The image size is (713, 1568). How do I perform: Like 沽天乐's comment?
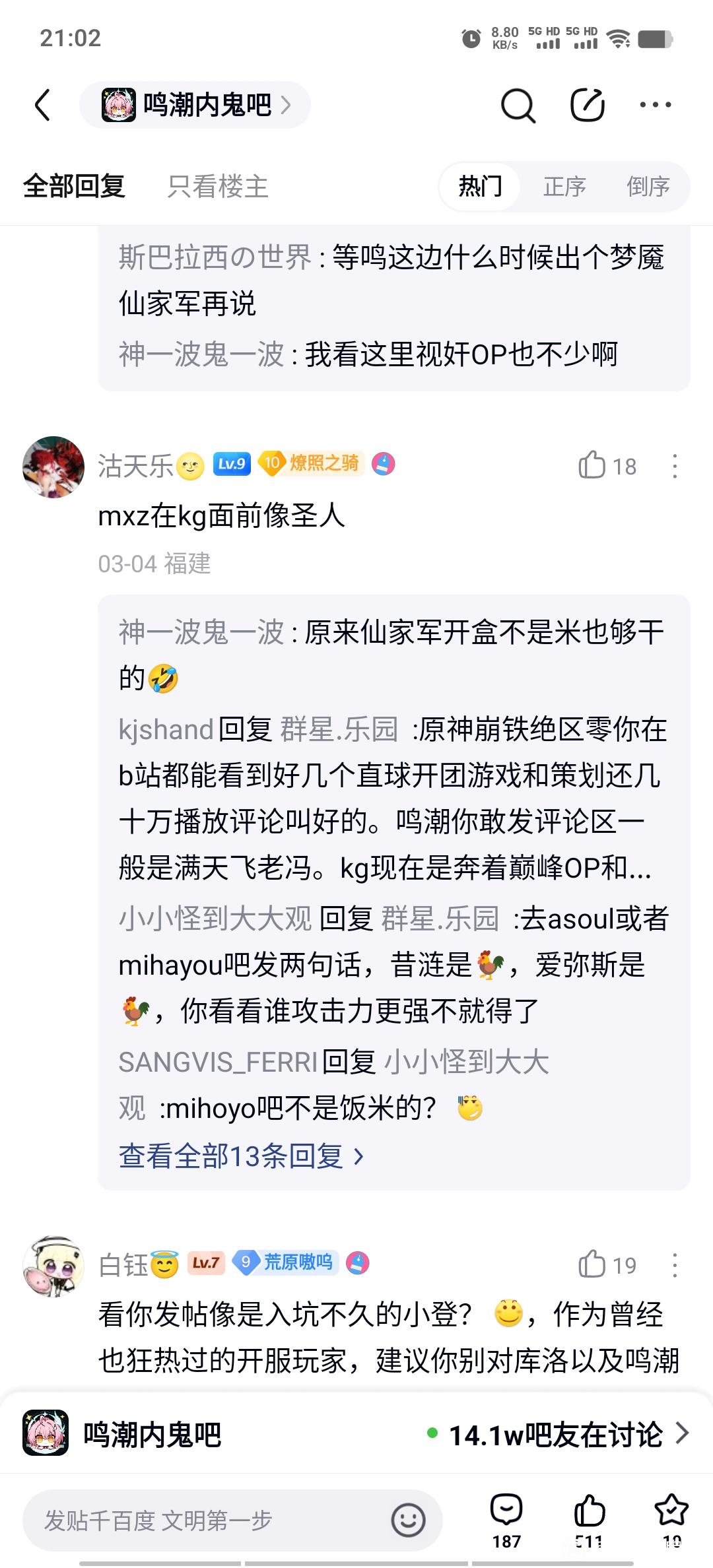click(x=607, y=465)
